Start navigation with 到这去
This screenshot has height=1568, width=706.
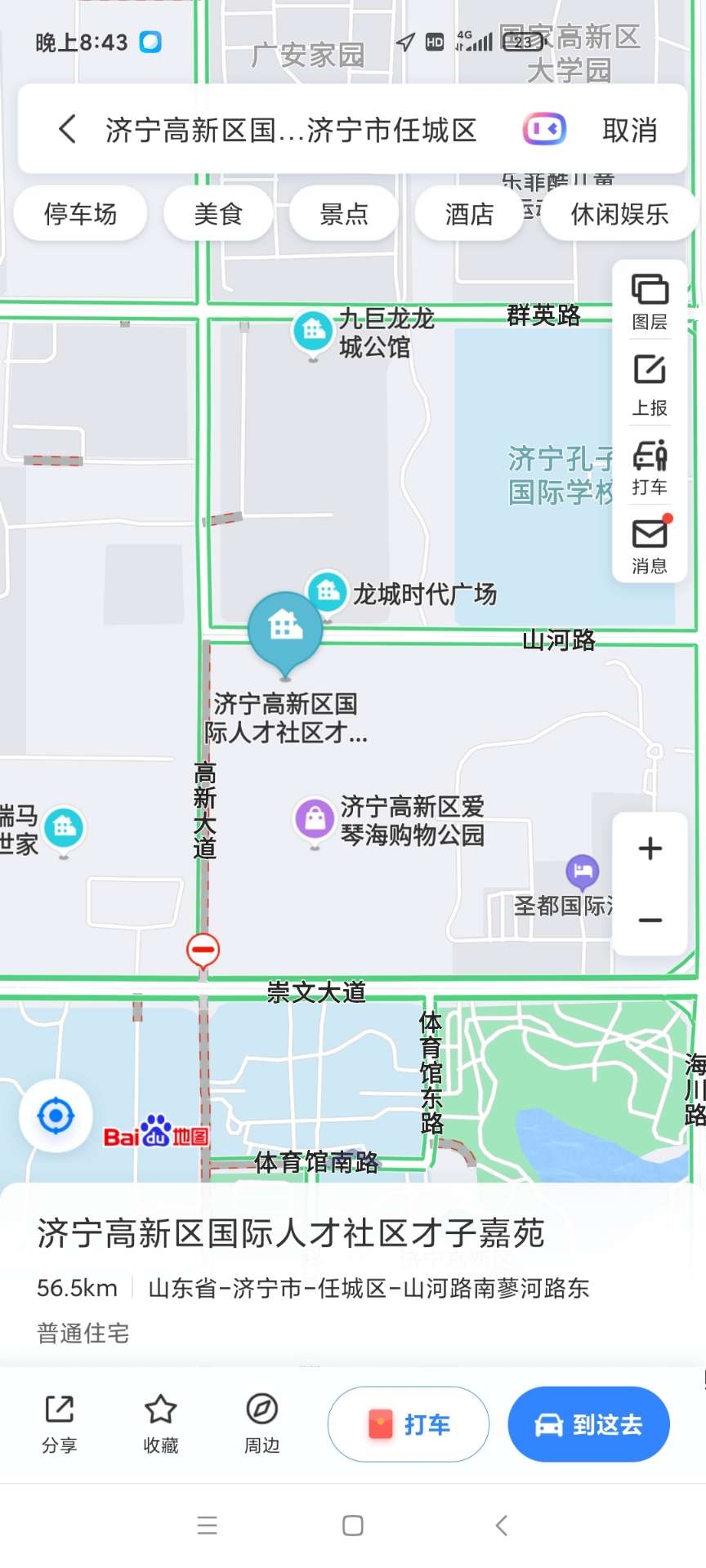(x=588, y=1424)
